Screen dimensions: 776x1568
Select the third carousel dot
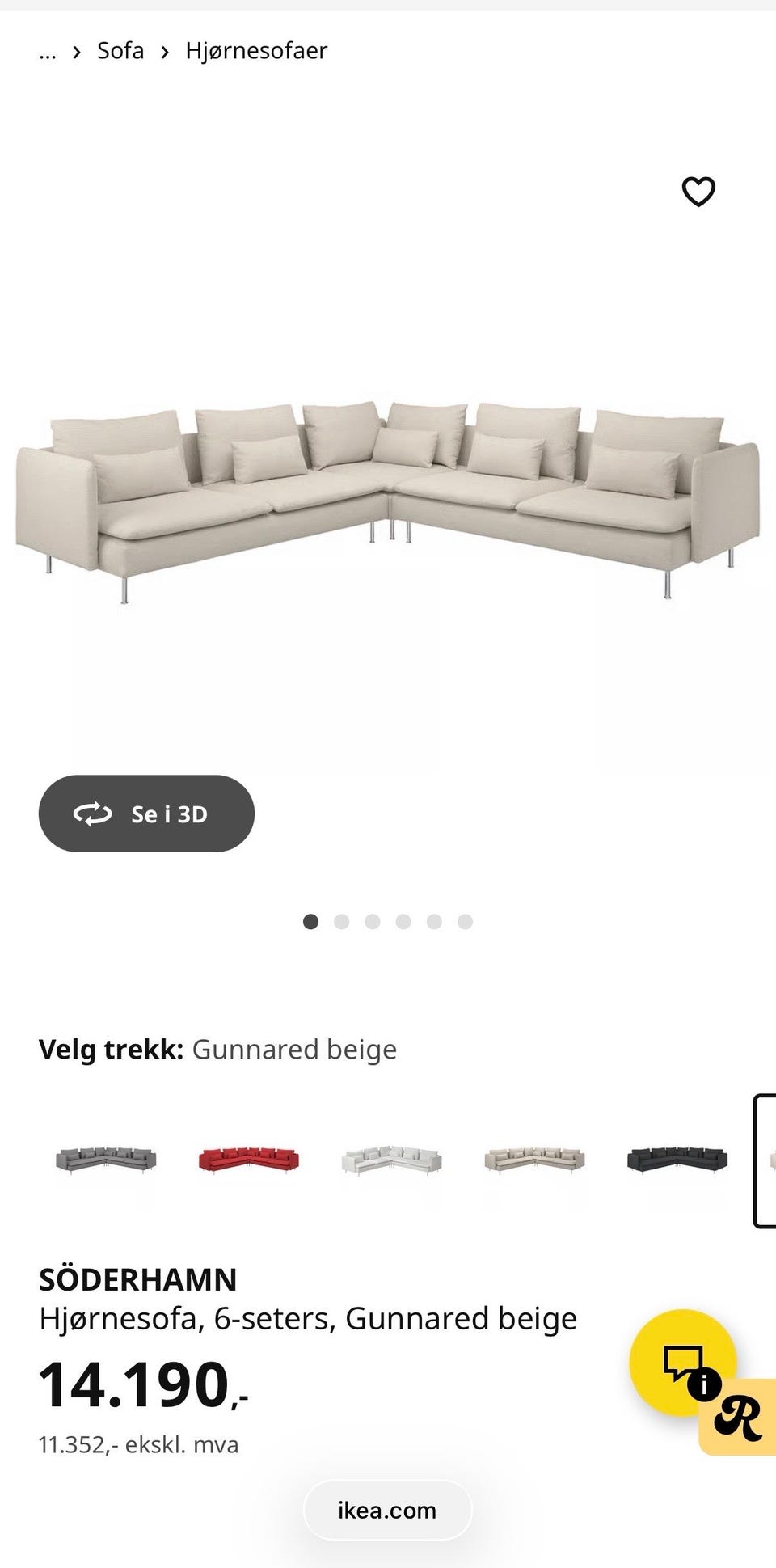(x=373, y=921)
